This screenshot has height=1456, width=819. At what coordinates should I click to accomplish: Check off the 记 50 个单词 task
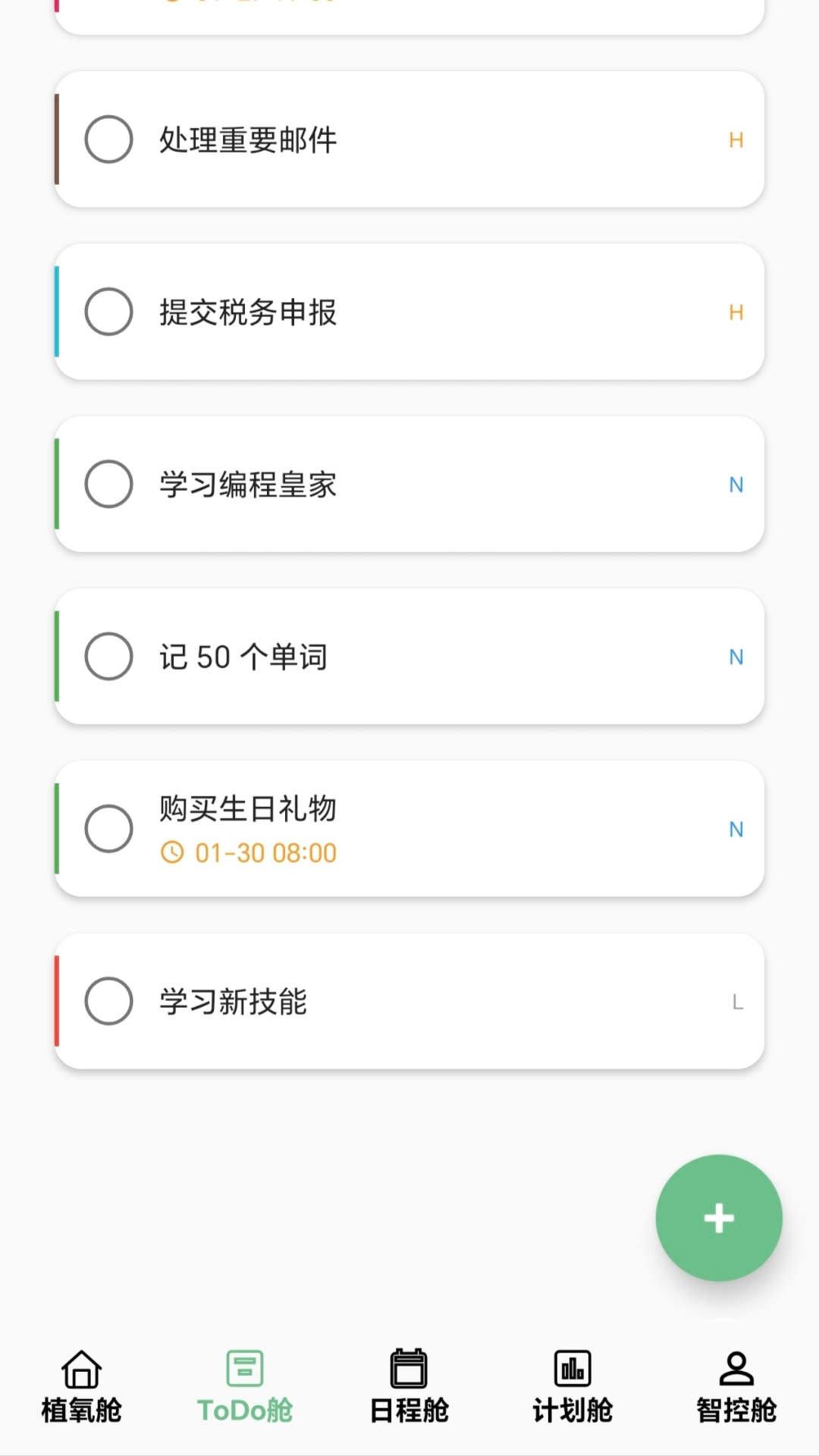[108, 657]
